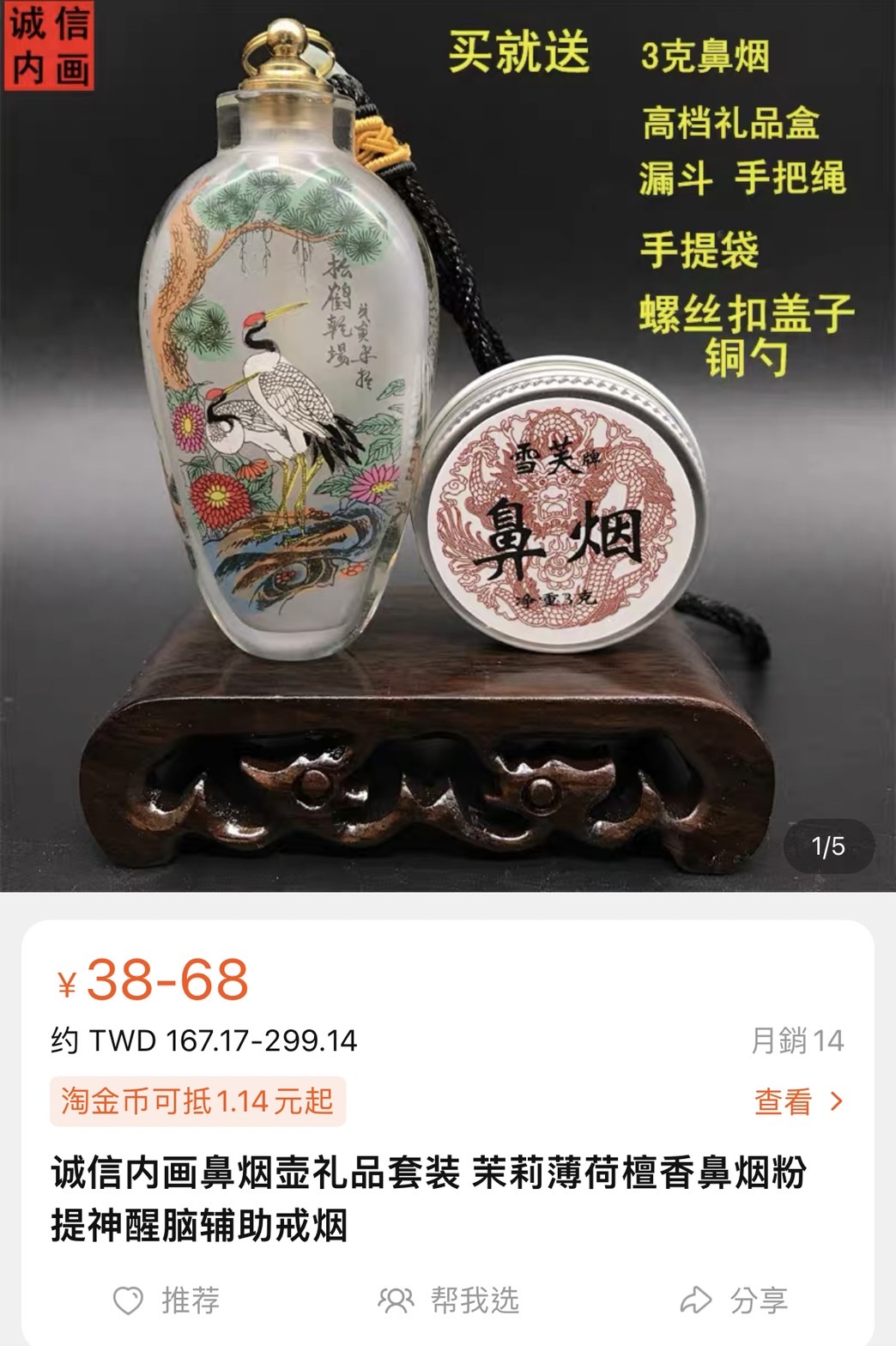Share this product via 分享

coord(734,1301)
